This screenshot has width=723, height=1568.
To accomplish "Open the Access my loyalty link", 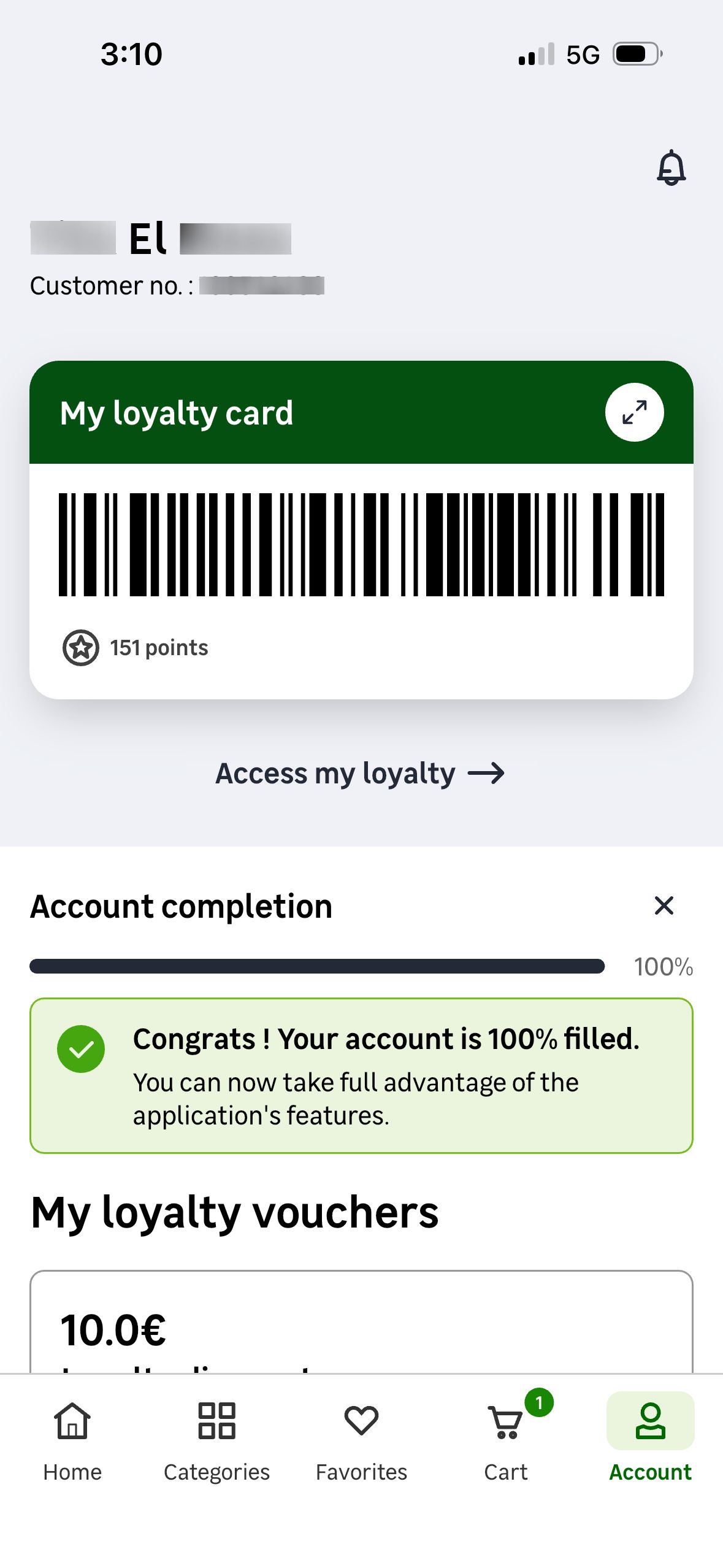I will (x=361, y=774).
